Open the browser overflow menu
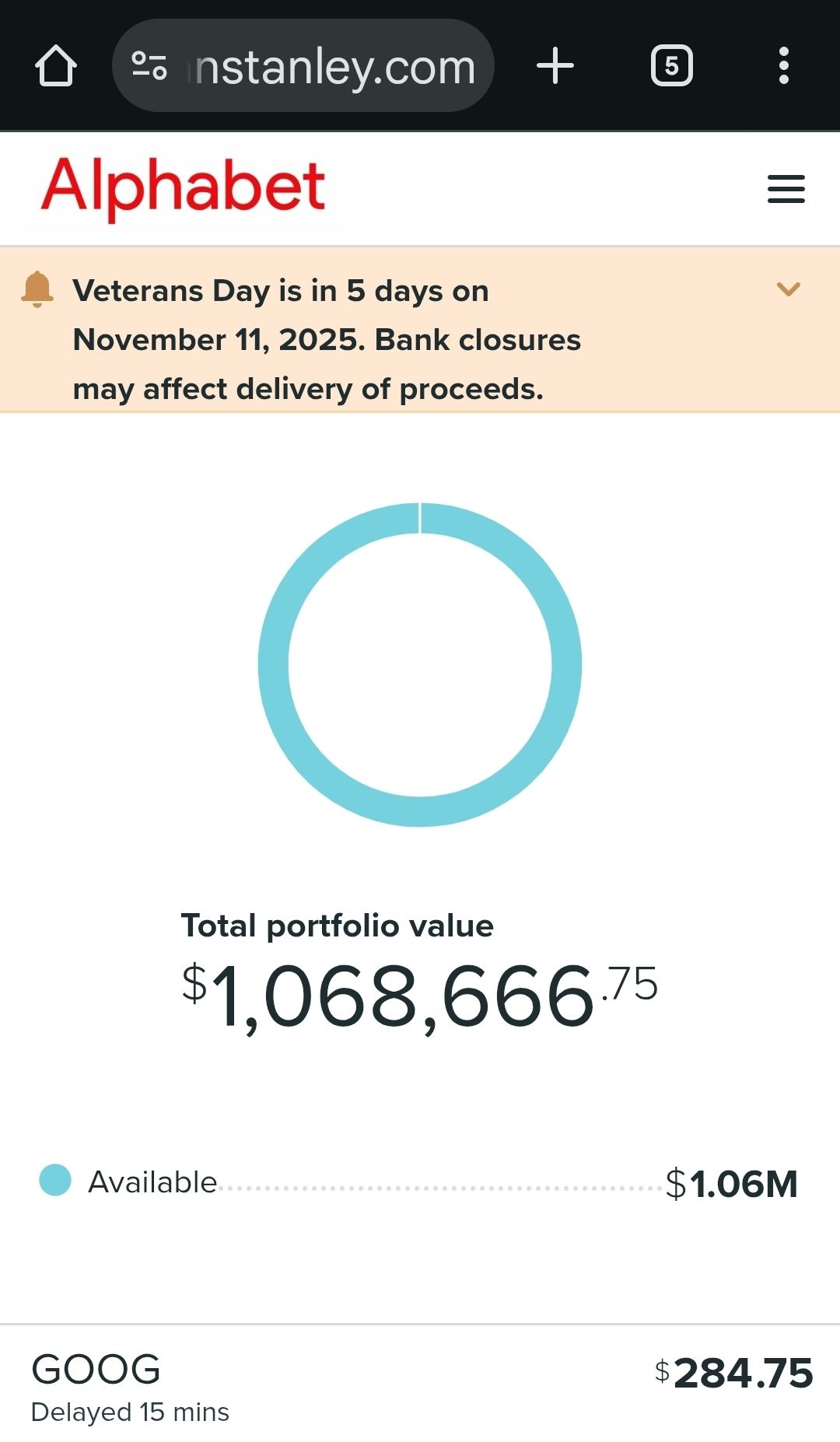The image size is (840, 1442). pyautogui.click(x=783, y=66)
